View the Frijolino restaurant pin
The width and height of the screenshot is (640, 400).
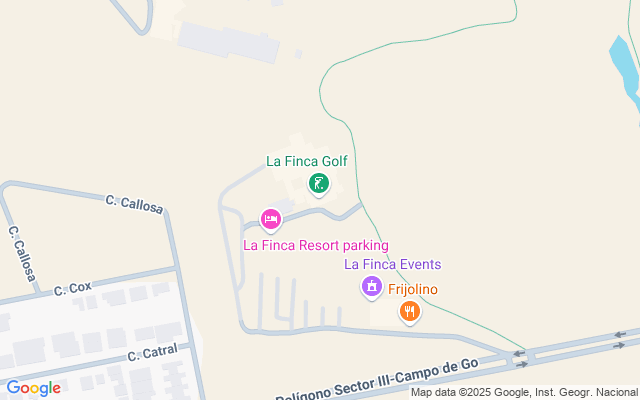409,312
